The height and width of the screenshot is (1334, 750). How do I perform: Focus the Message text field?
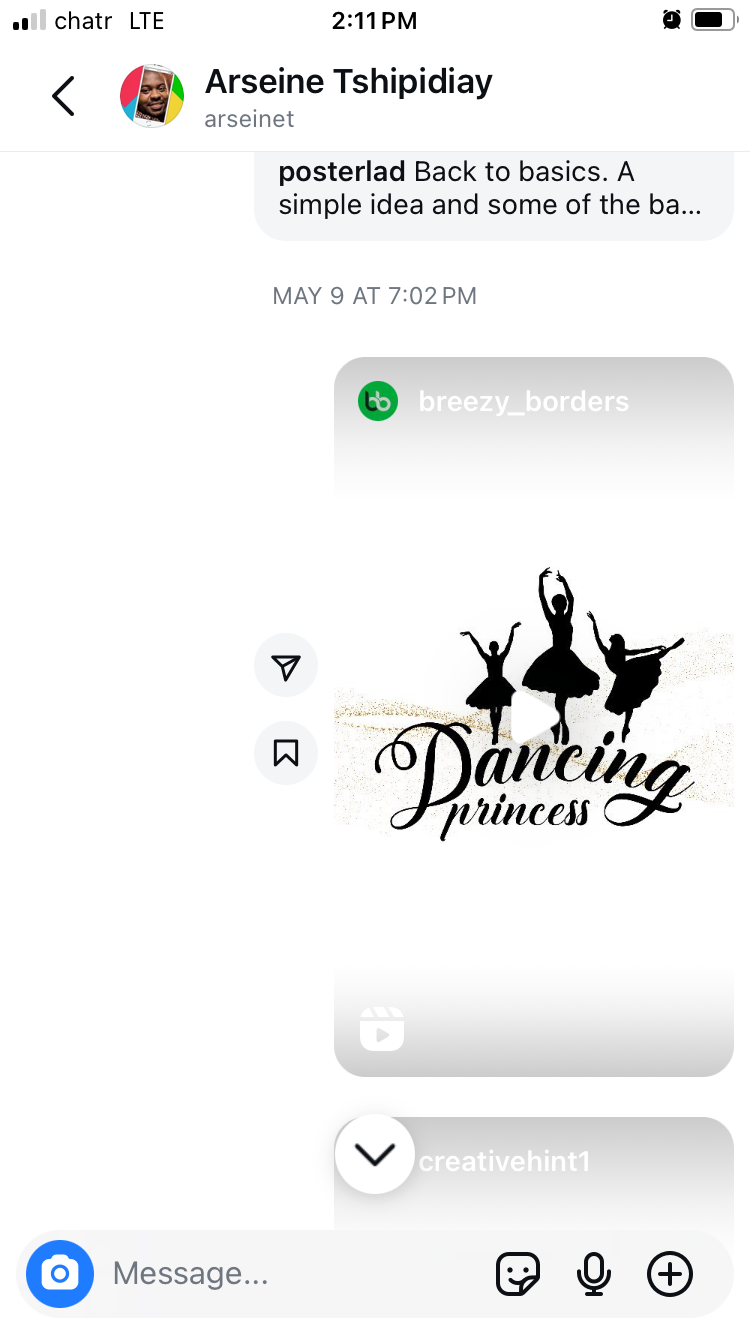click(x=290, y=1274)
